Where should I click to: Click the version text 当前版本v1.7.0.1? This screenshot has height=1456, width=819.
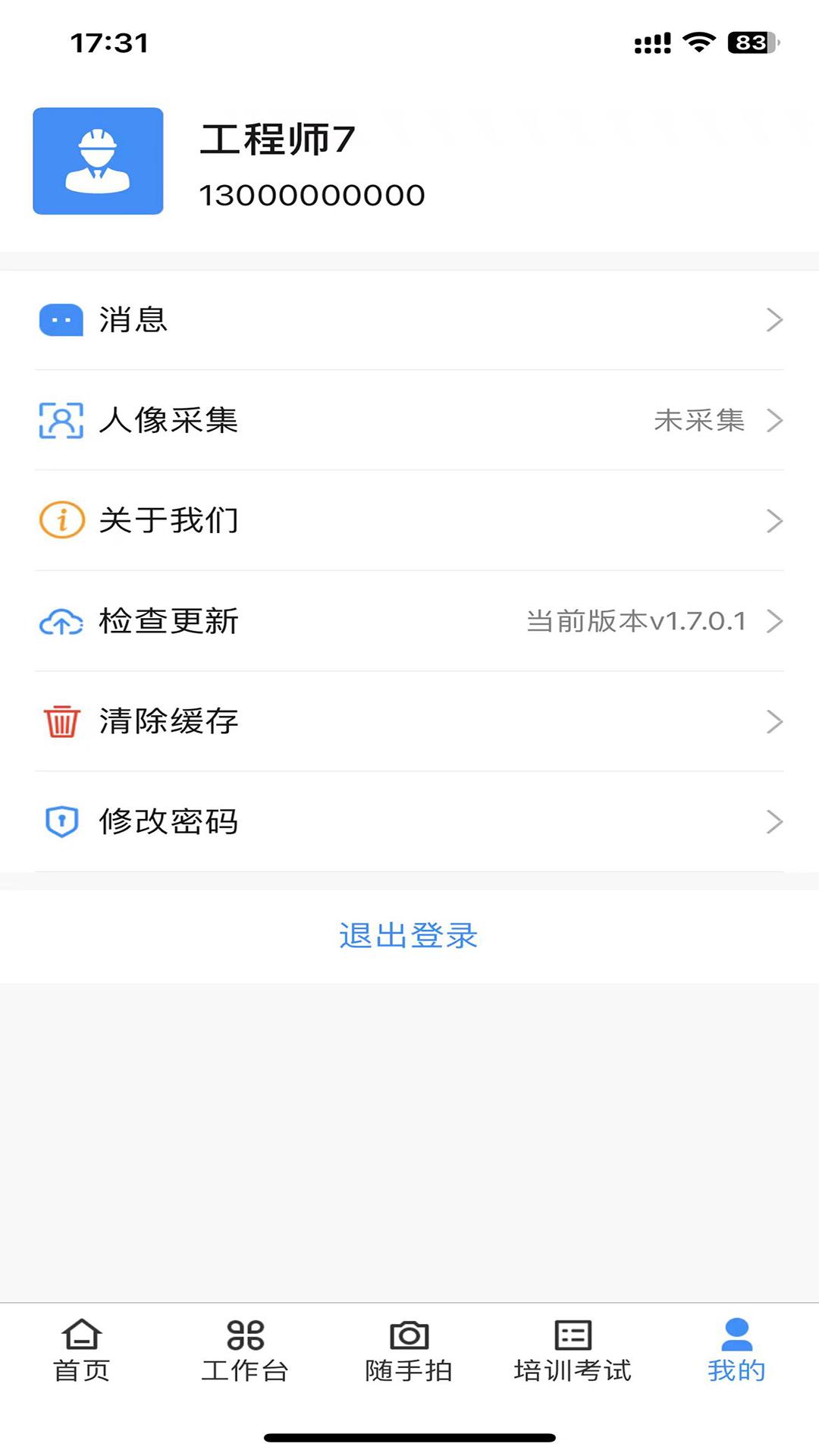point(637,622)
